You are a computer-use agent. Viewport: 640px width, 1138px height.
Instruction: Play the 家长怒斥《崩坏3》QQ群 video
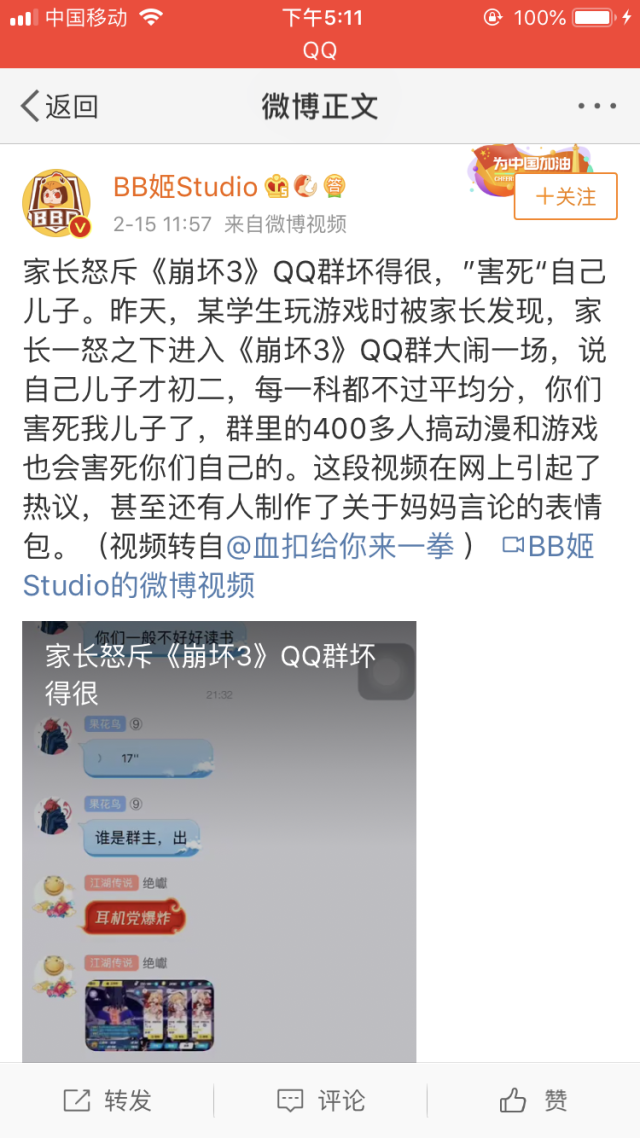pos(219,840)
